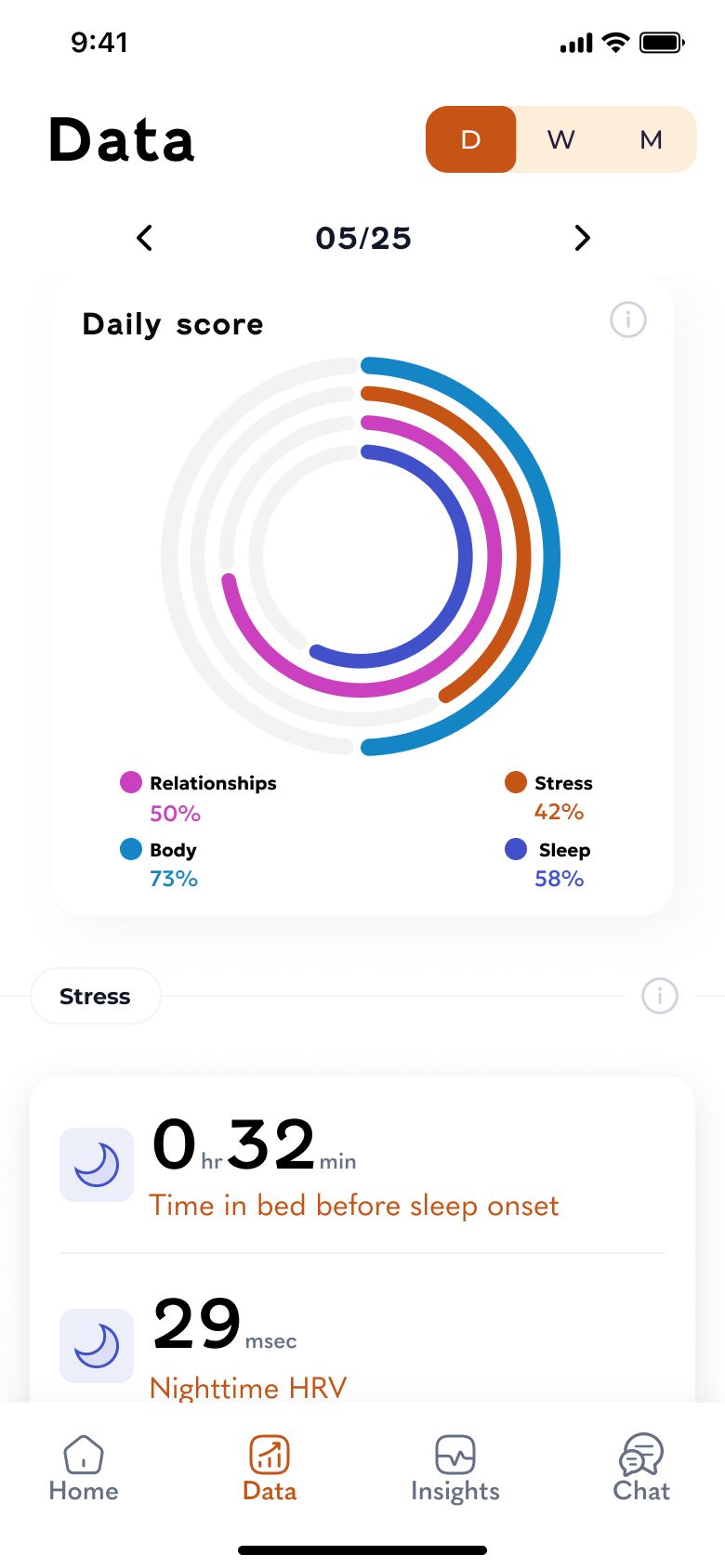Select the daily D view
The image size is (725, 1568).
coord(471,139)
